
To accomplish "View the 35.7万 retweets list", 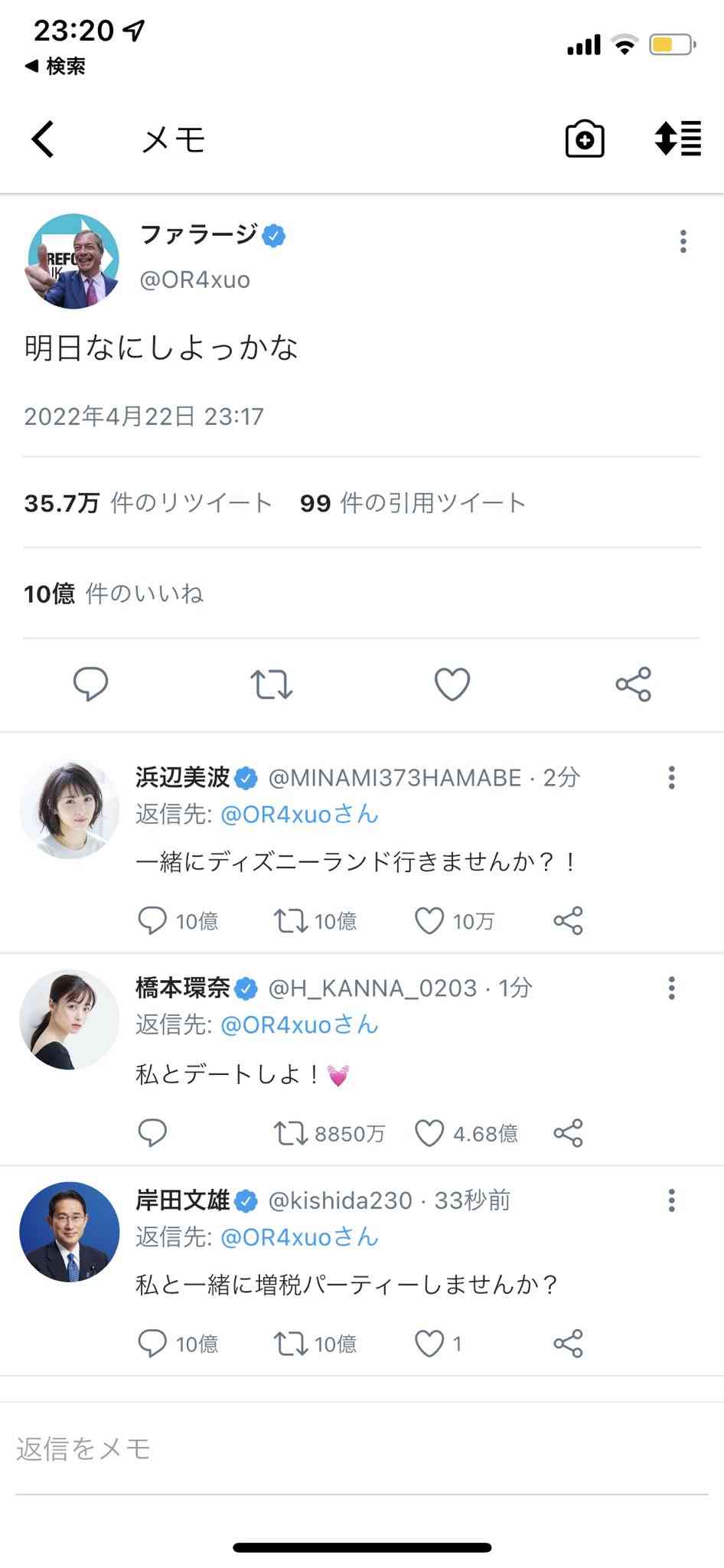I will pos(145,502).
